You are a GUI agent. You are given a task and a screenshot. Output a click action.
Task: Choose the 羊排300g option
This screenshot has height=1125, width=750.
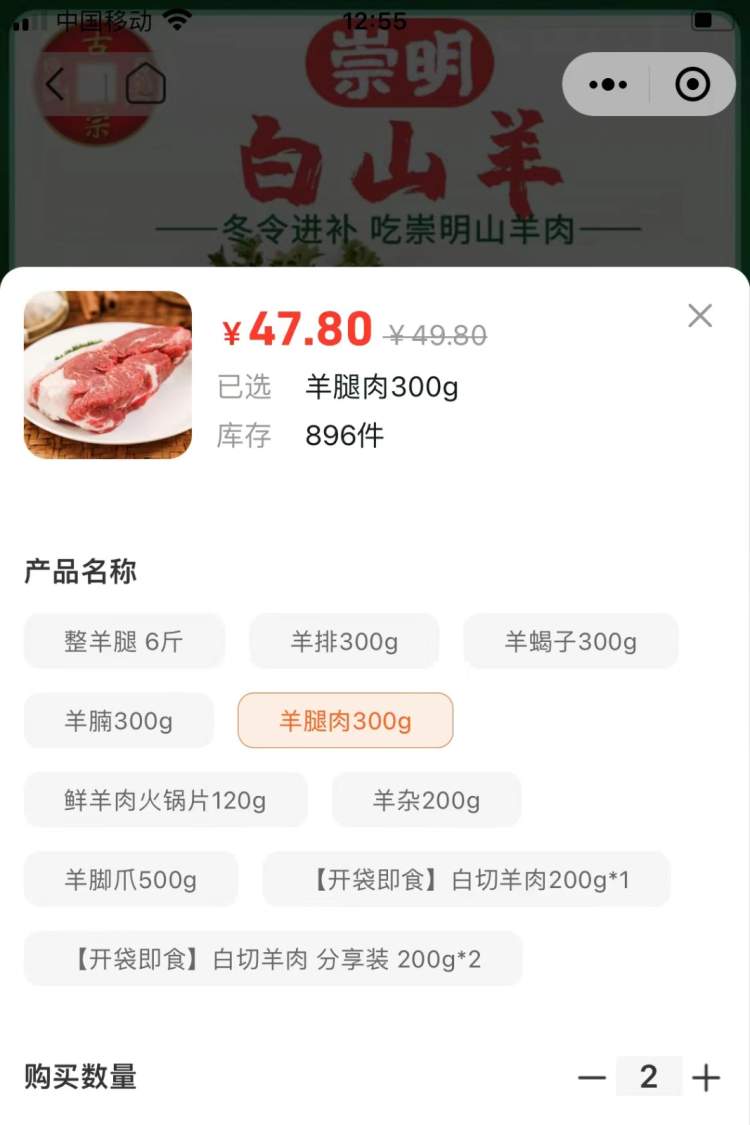pos(344,641)
